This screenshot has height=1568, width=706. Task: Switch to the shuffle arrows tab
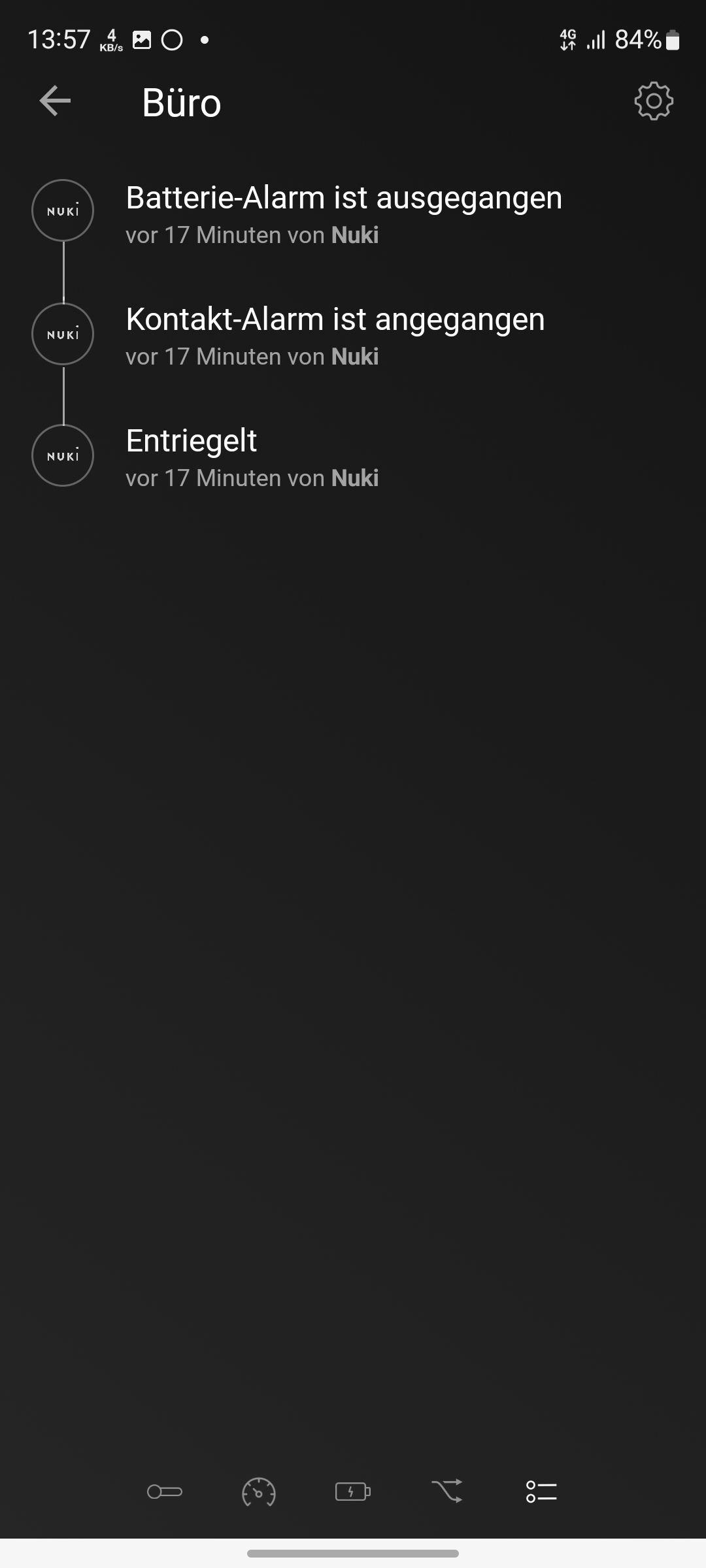(x=447, y=1492)
